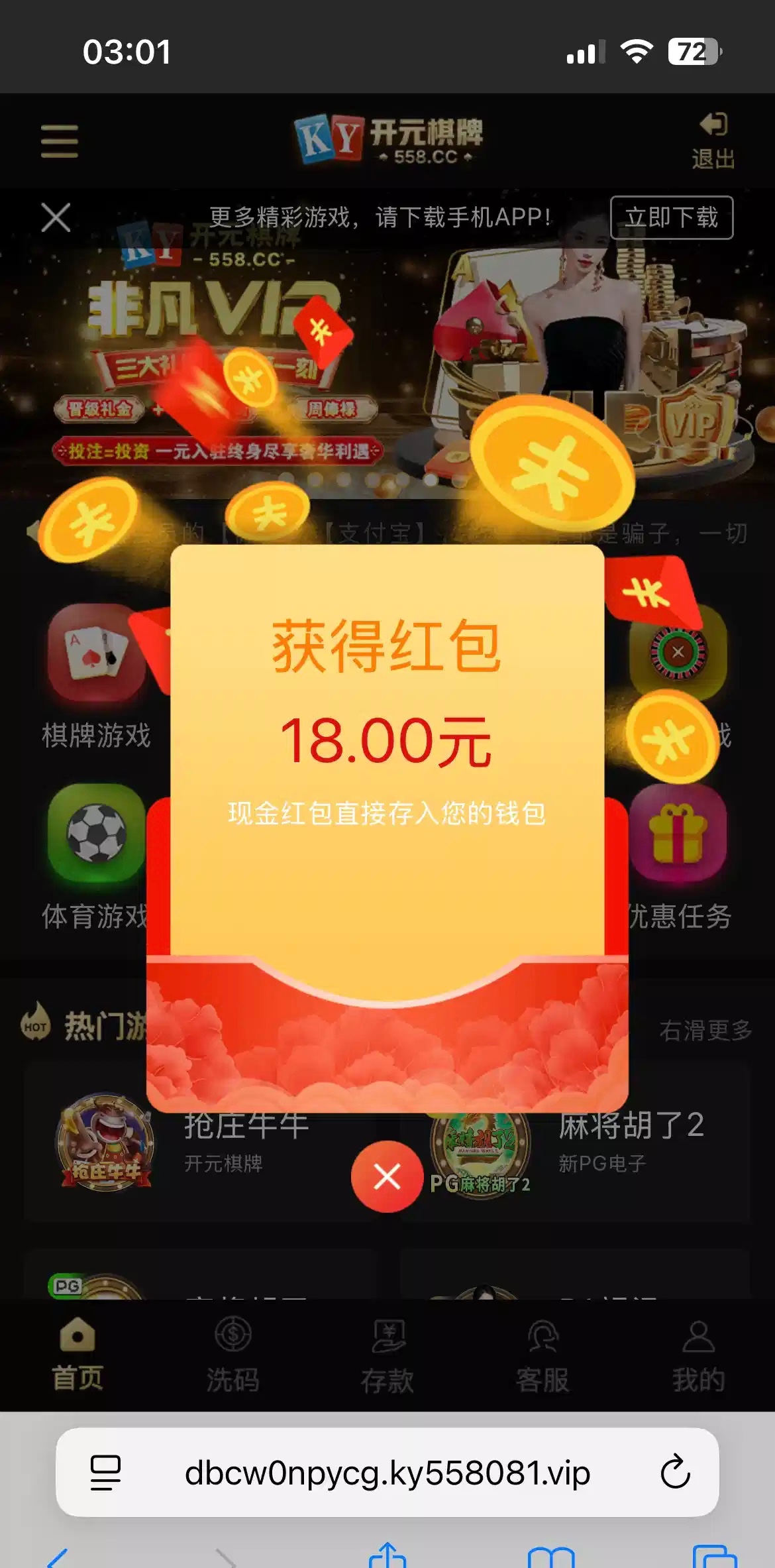Open the 存款 deposit tab
Image resolution: width=775 pixels, height=1568 pixels.
387,1355
